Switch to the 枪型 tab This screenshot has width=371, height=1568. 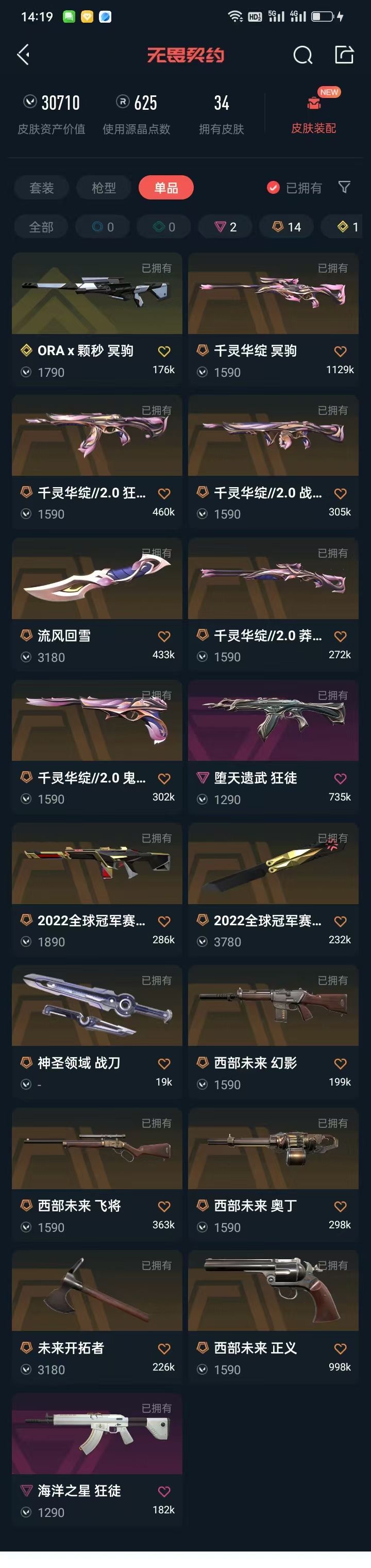pyautogui.click(x=104, y=188)
